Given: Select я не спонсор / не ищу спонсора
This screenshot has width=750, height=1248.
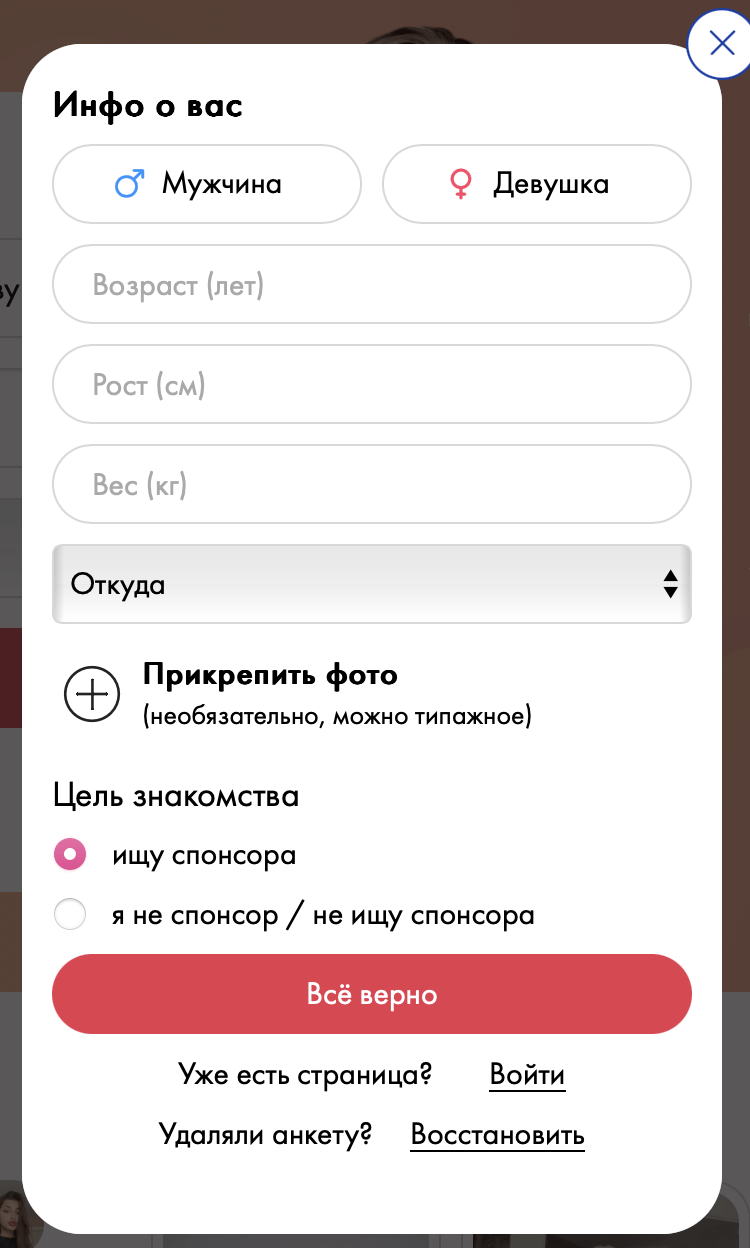Looking at the screenshot, I should [x=70, y=915].
